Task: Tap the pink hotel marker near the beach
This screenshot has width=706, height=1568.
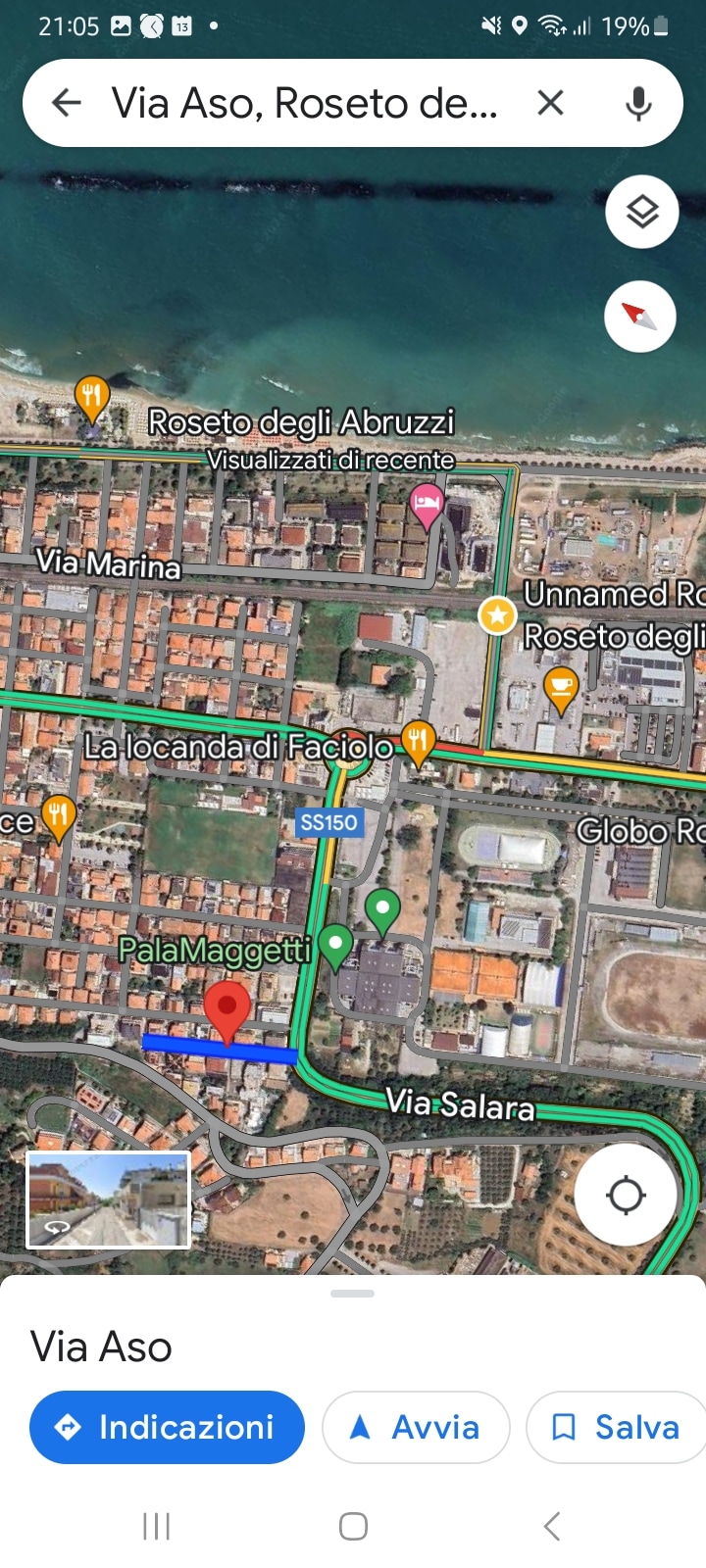Action: (x=427, y=505)
